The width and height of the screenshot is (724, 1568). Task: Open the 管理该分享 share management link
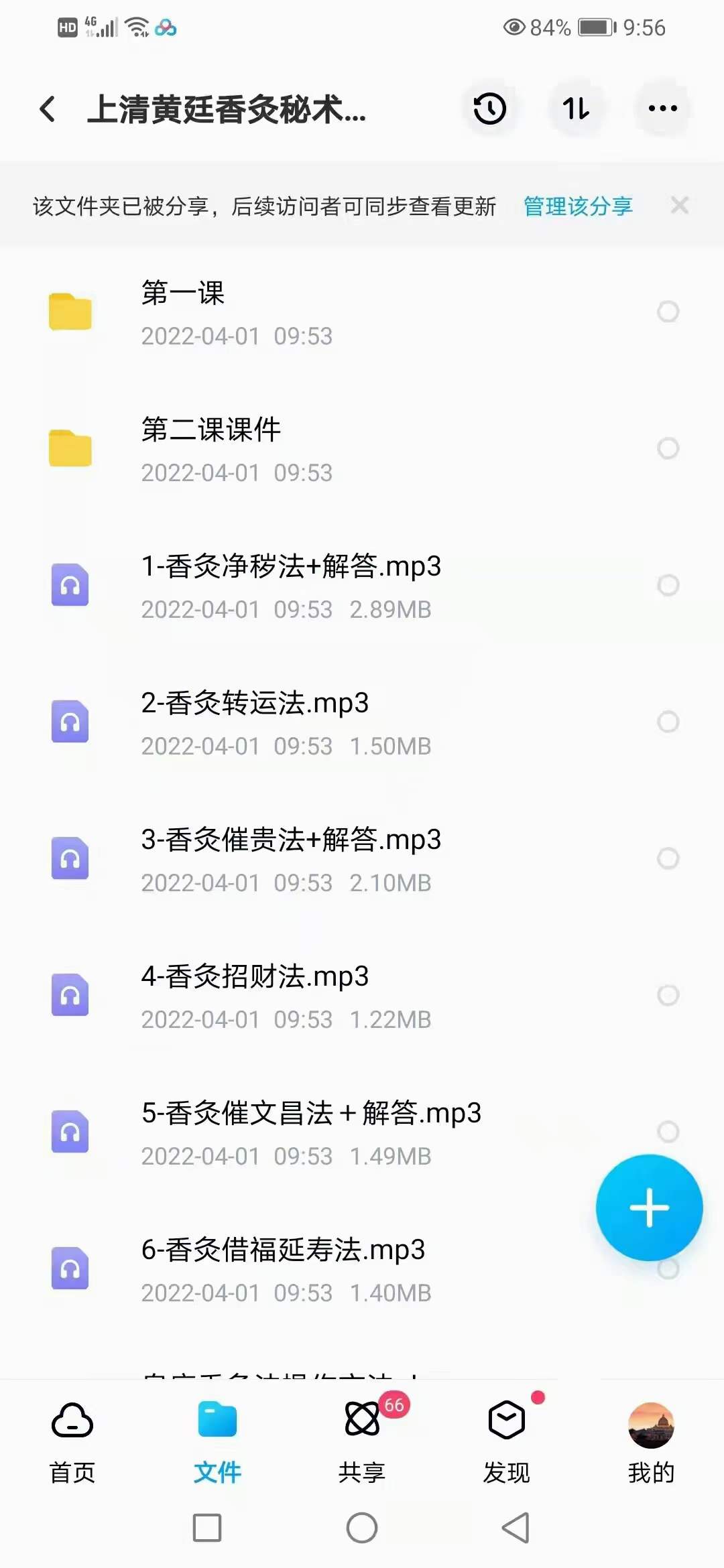tap(577, 206)
